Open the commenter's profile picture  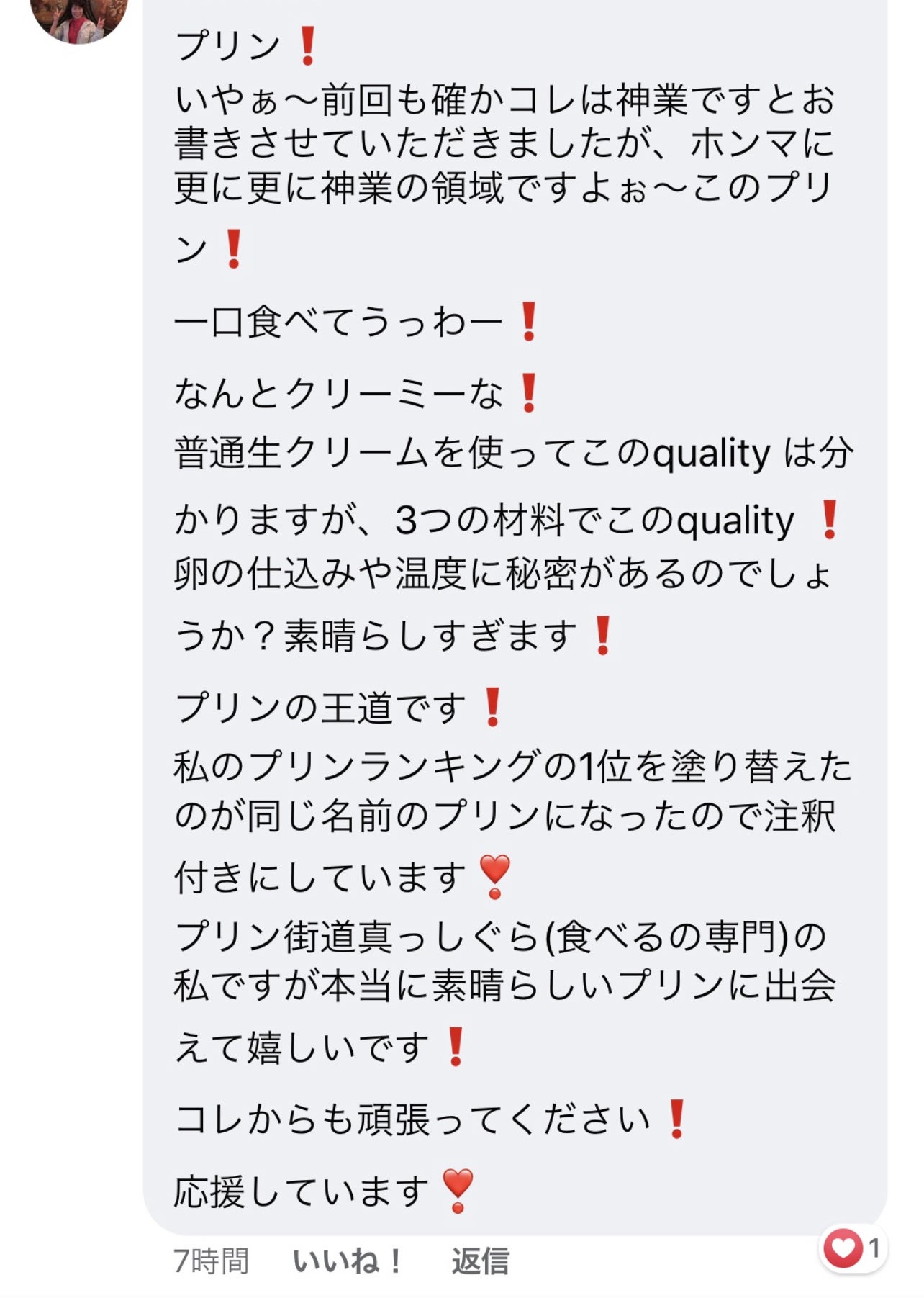tap(78, 14)
